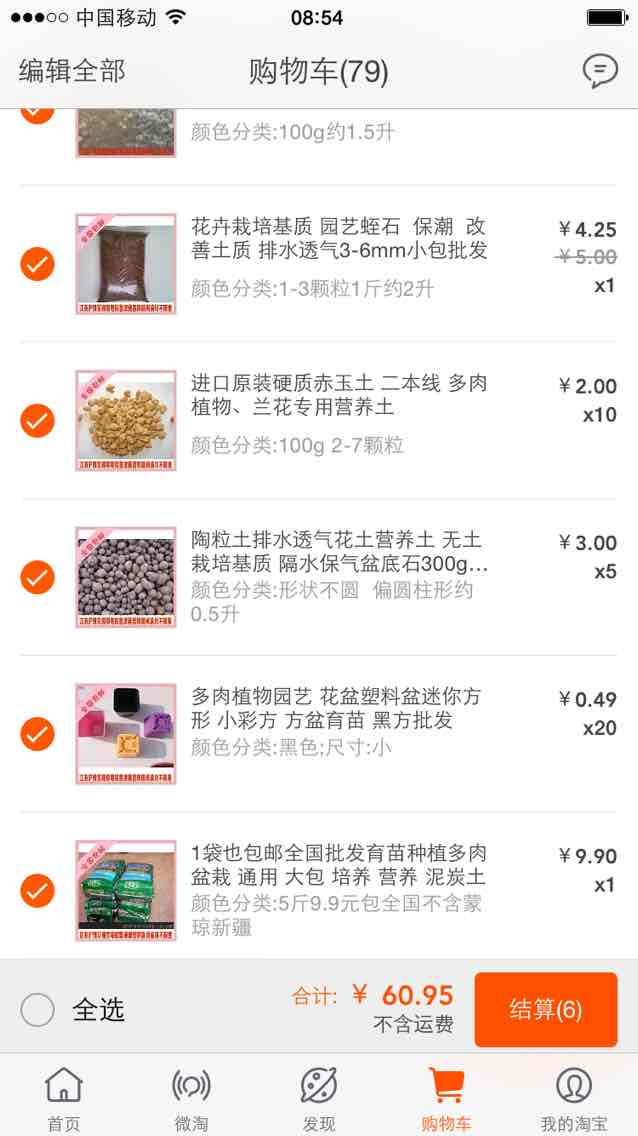Checkout with the 结算(6) button
This screenshot has height=1136, width=638.
click(546, 1009)
